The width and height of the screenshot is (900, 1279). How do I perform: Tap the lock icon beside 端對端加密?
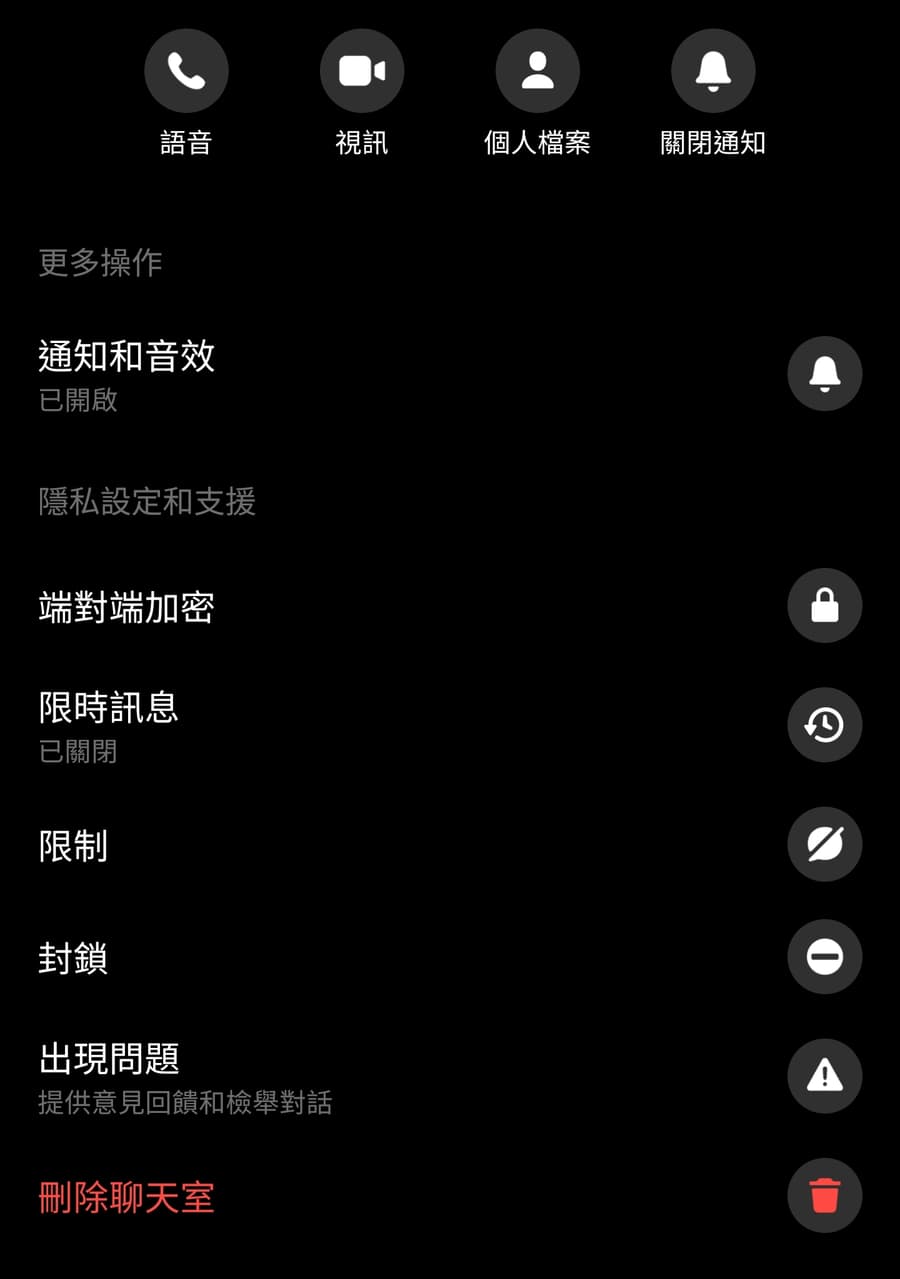[824, 605]
